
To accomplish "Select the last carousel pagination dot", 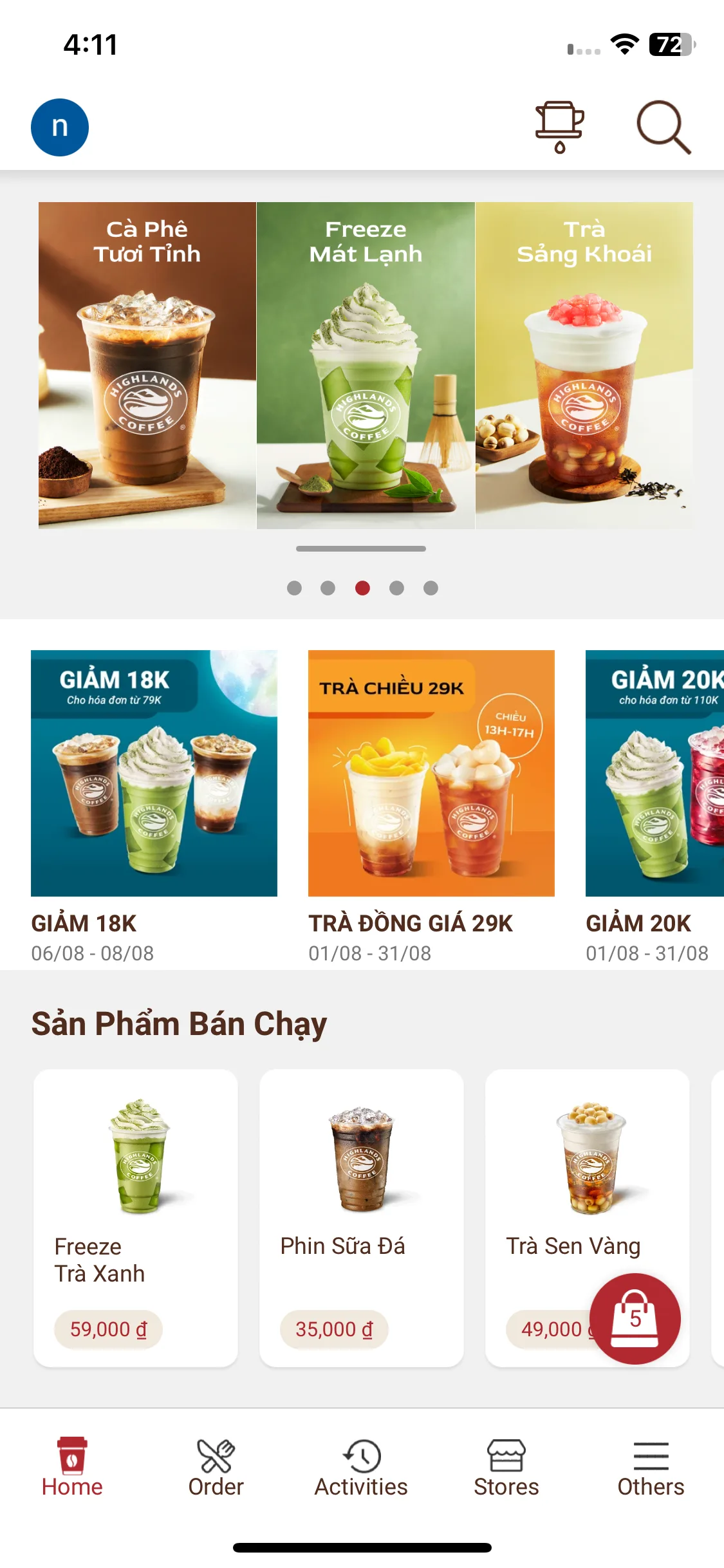I will pyautogui.click(x=429, y=587).
